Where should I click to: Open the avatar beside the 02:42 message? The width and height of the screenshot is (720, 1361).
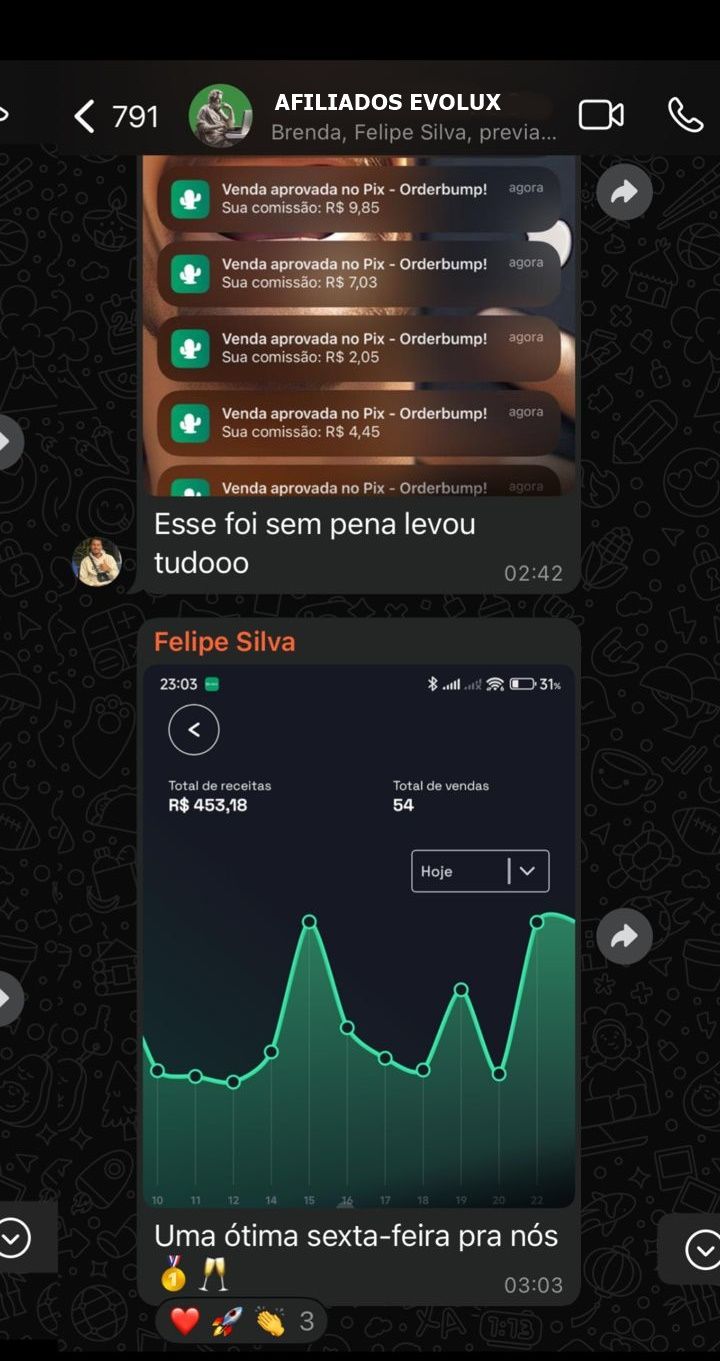tap(97, 562)
